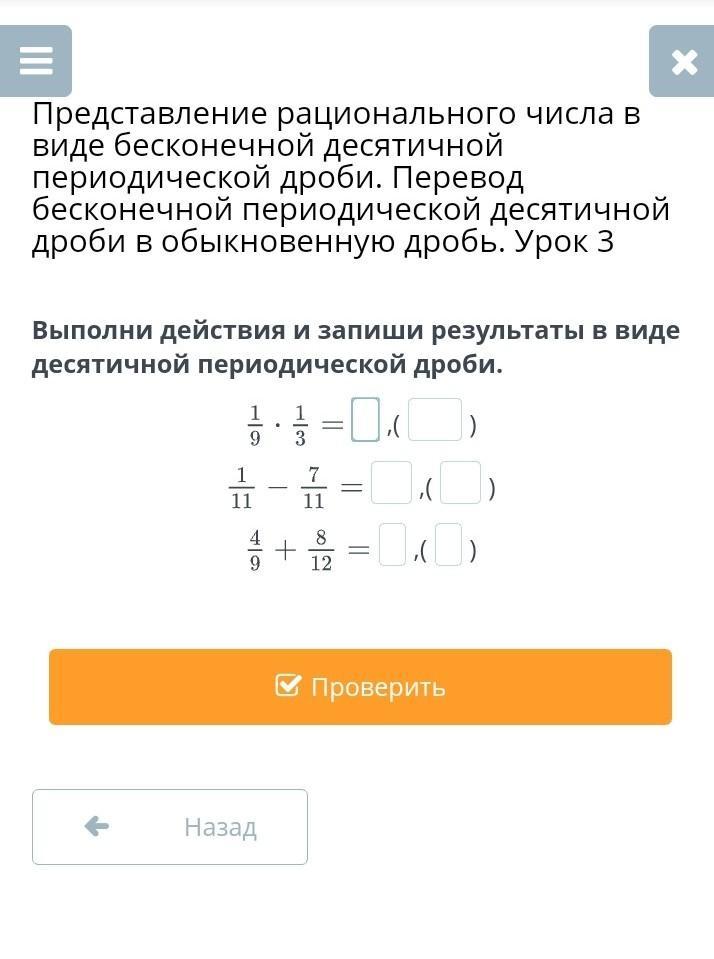Viewport: 714px width, 959px height.
Task: Select the integer box for 4/9 + 8/12
Action: click(x=393, y=544)
